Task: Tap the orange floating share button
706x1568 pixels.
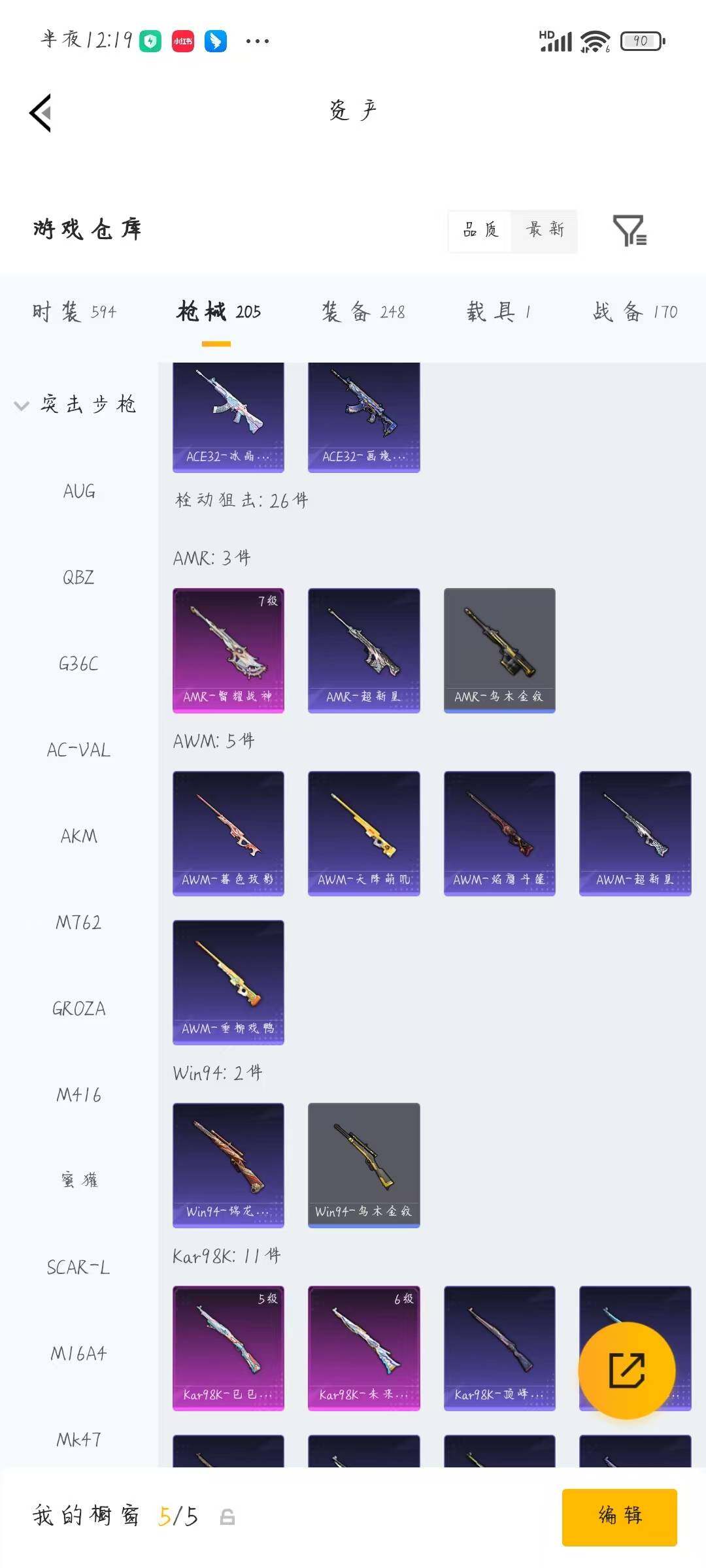Action: coord(627,1370)
